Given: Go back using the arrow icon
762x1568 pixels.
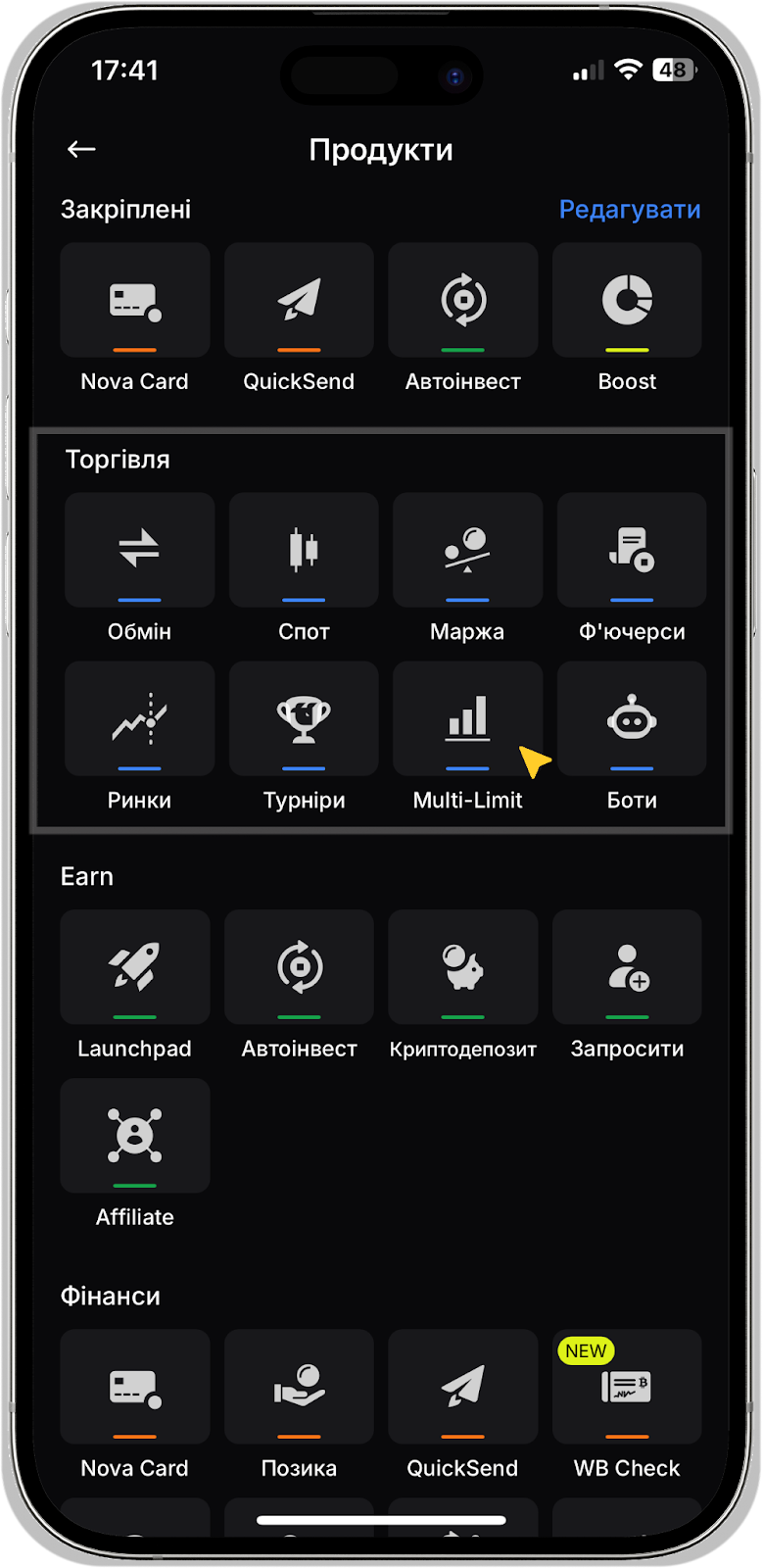Looking at the screenshot, I should (x=81, y=149).
